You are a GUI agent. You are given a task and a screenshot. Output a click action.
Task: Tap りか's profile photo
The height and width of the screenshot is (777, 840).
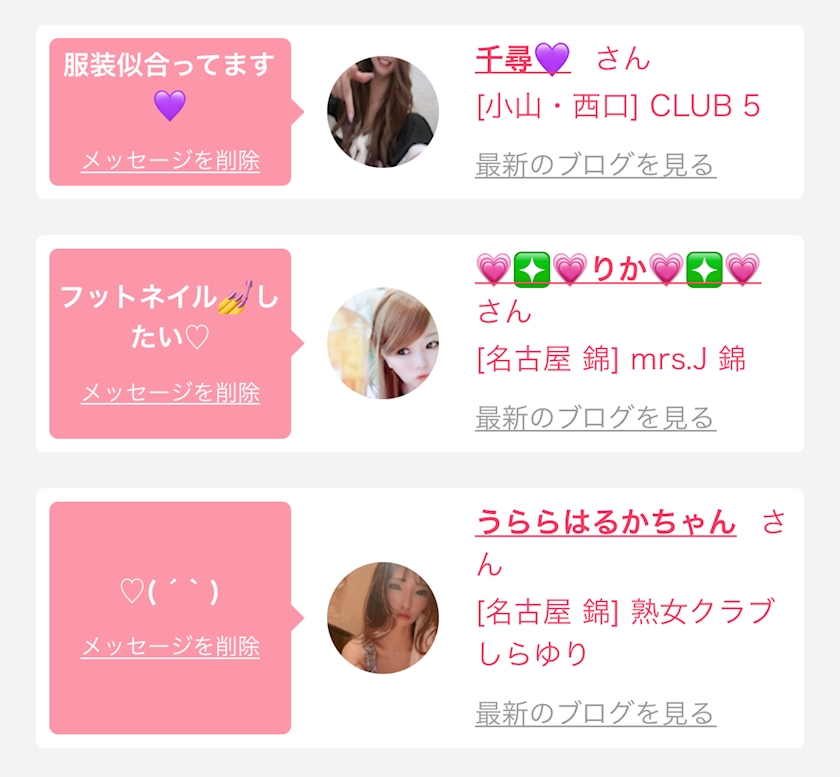383,343
